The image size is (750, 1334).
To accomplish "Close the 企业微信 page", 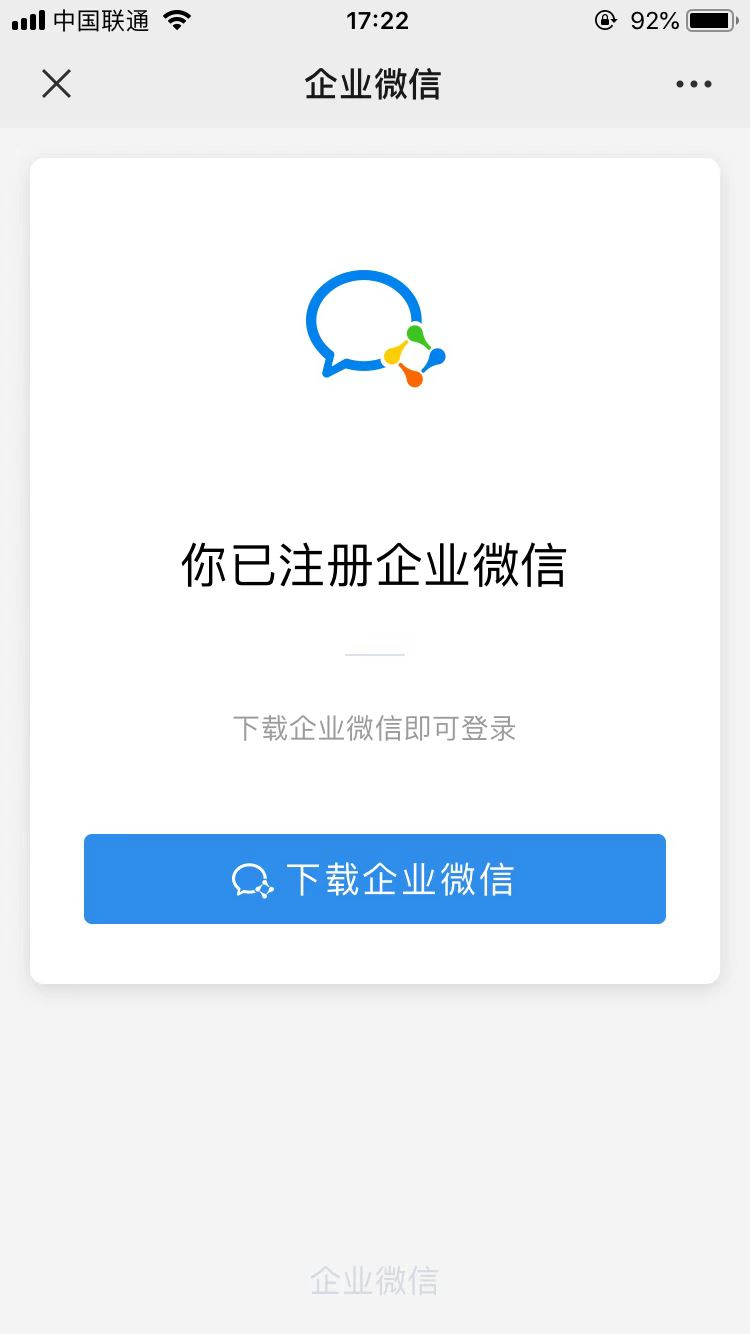I will pos(57,84).
